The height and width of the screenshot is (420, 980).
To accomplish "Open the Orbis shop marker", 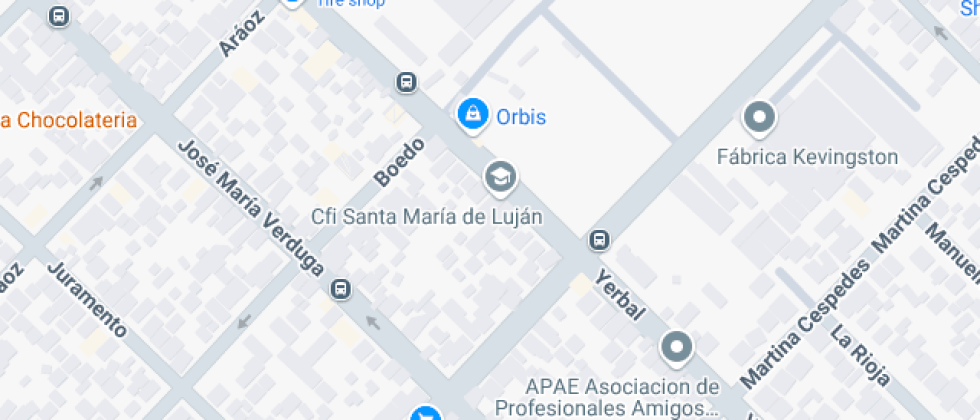I will pyautogui.click(x=472, y=114).
